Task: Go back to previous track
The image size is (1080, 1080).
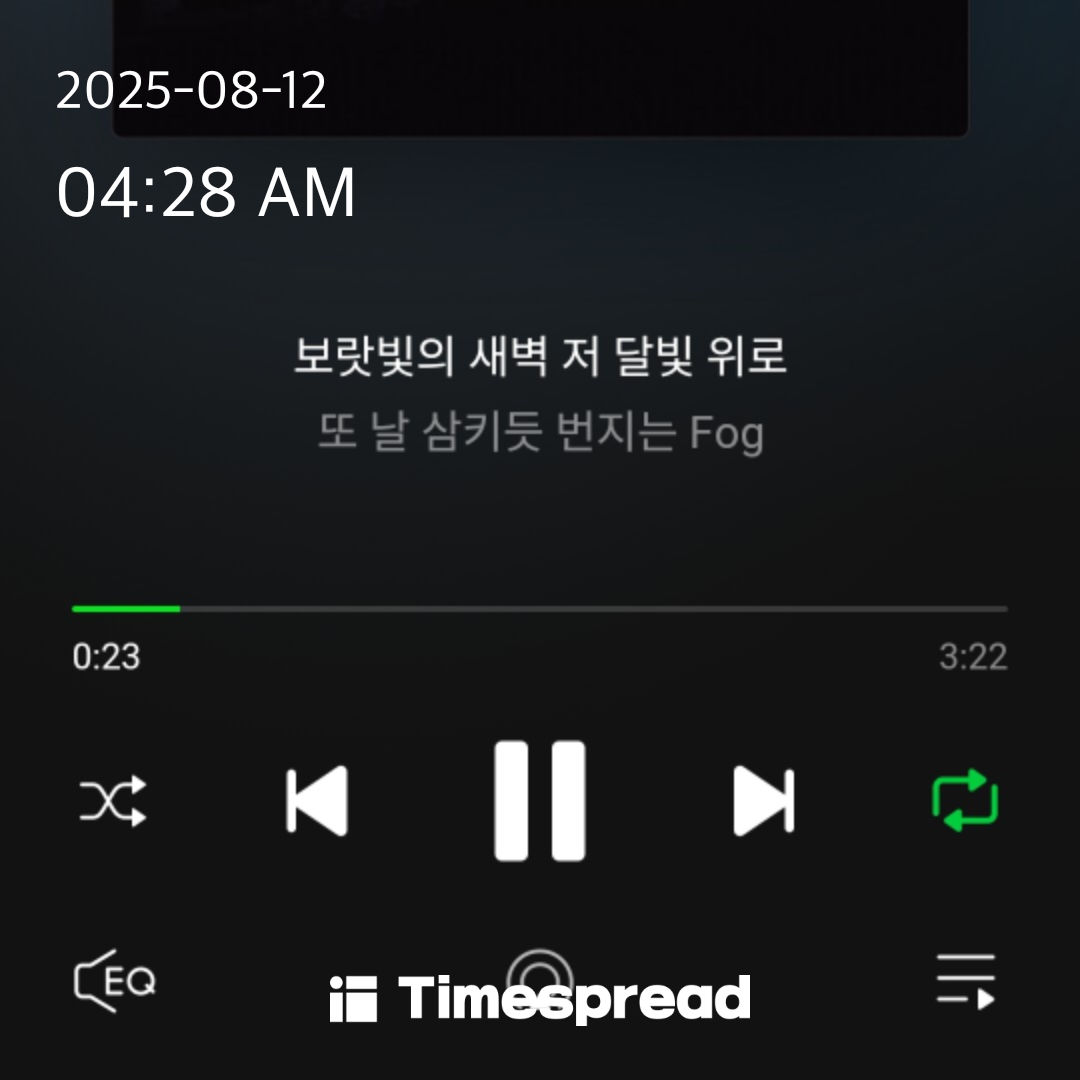Action: (316, 801)
